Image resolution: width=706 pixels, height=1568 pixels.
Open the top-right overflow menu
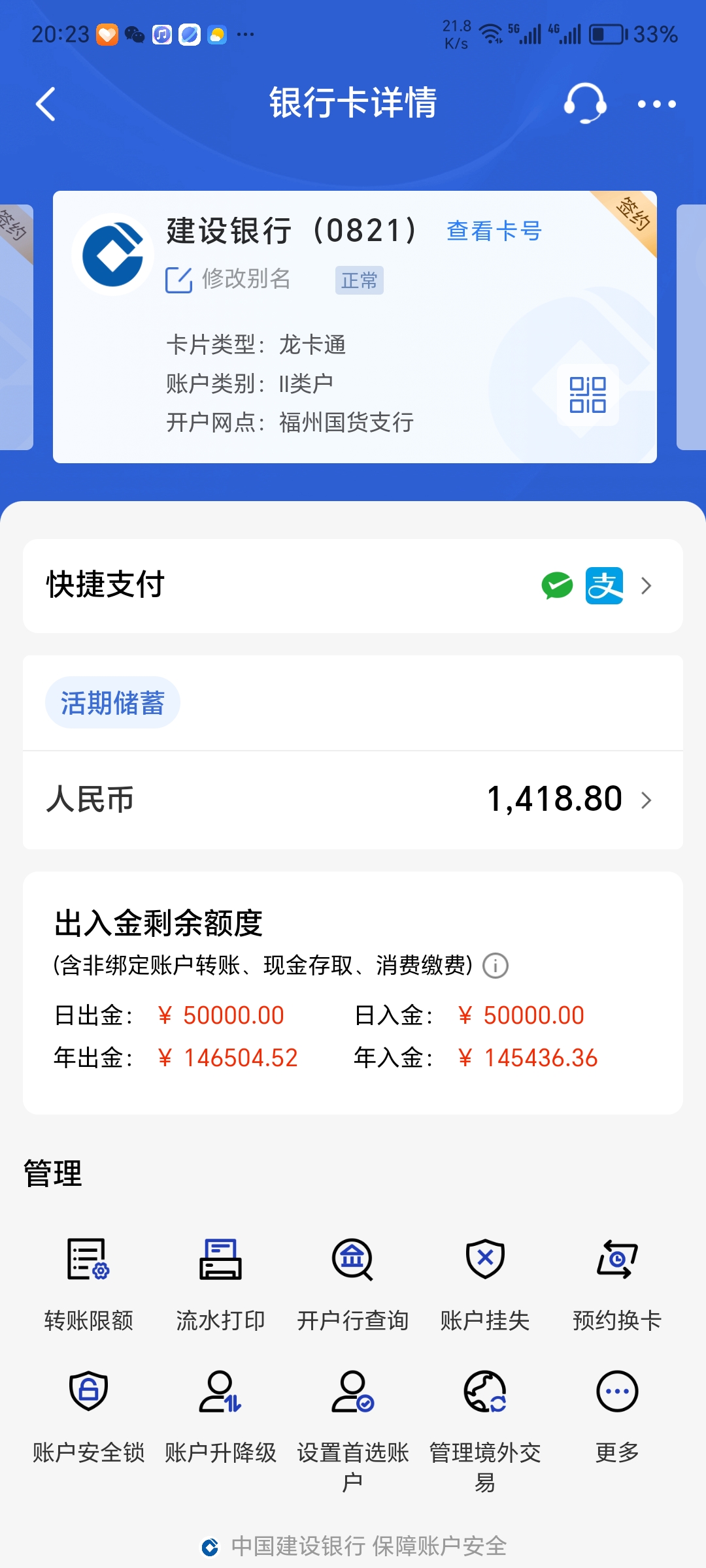click(656, 105)
